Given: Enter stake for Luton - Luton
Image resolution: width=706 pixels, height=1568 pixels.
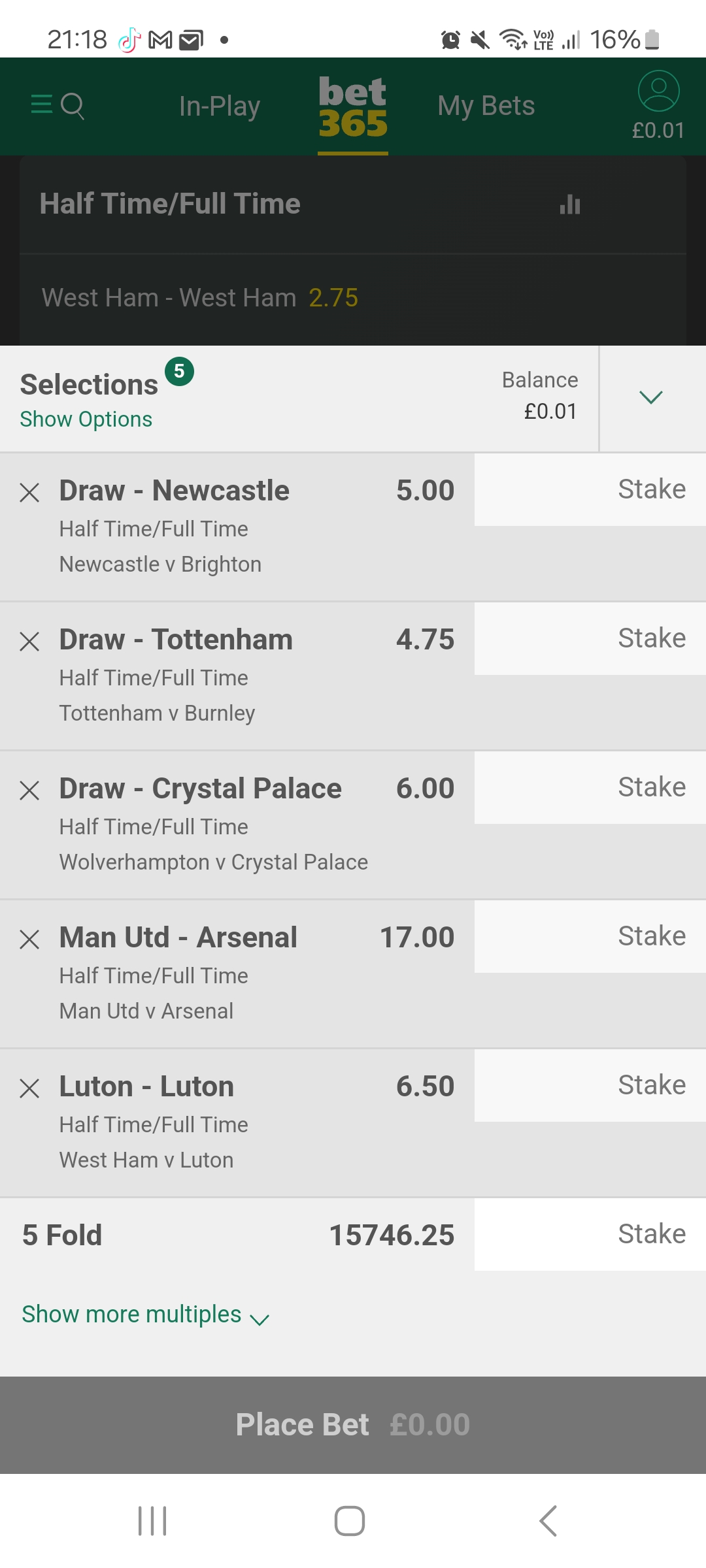Looking at the screenshot, I should 590,1086.
